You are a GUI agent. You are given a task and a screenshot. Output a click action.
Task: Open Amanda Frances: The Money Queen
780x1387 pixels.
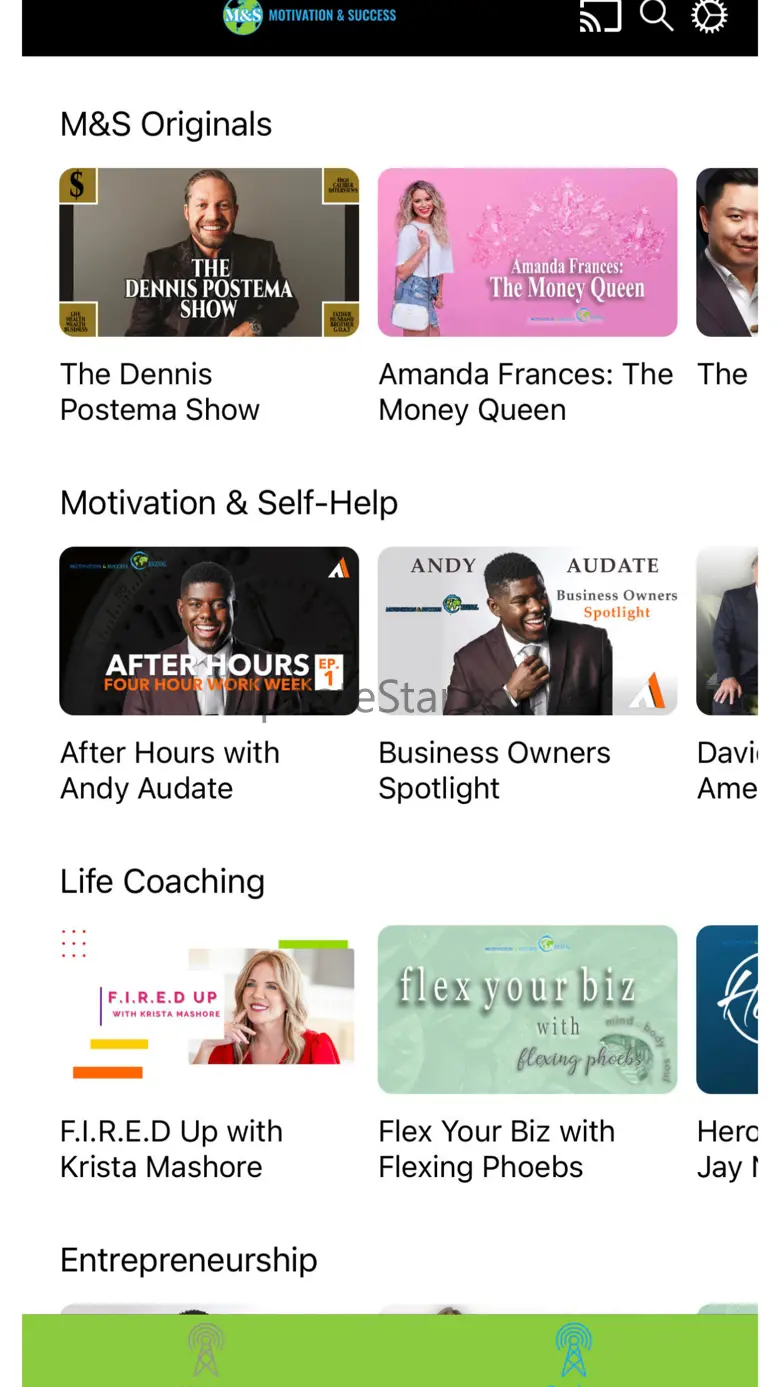(x=527, y=252)
